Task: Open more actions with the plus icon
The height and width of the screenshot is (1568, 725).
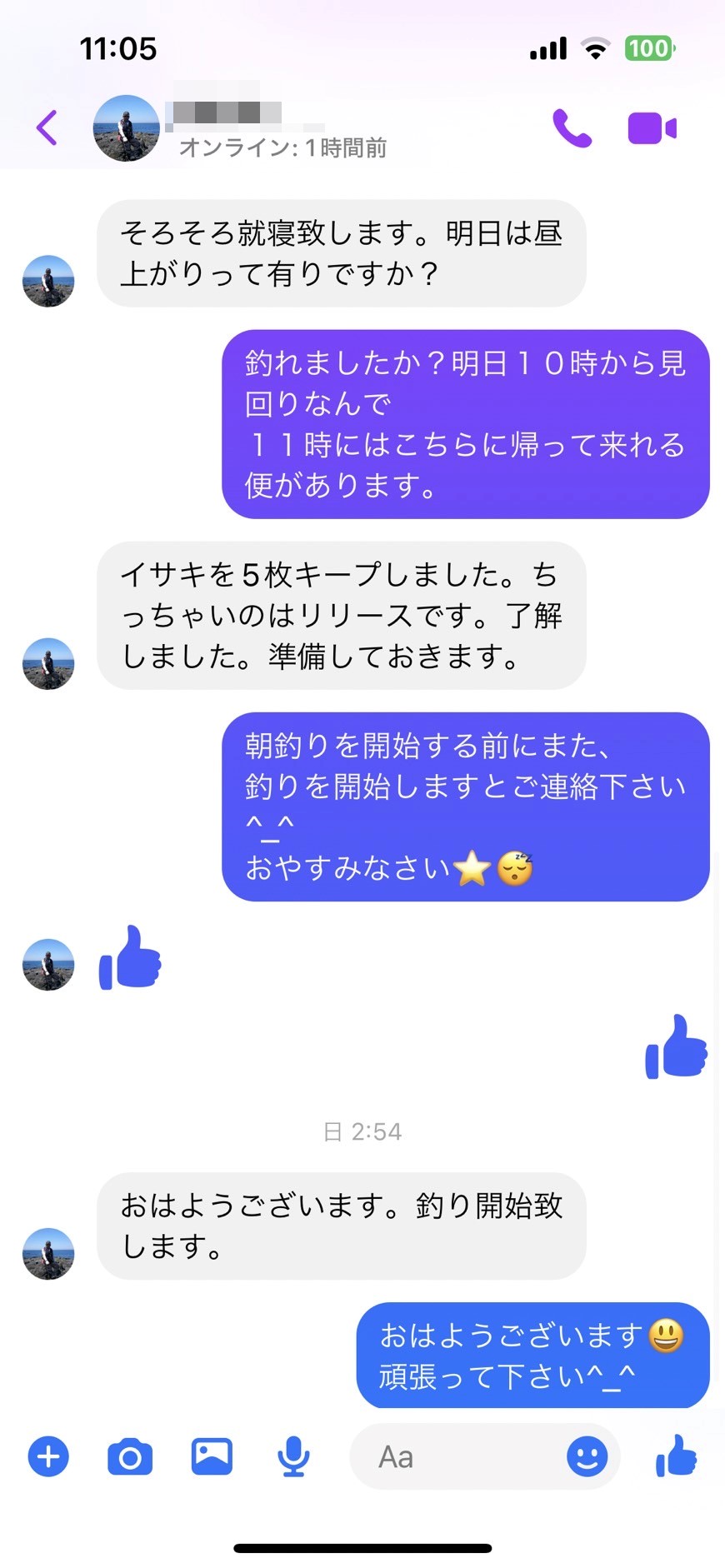Action: coord(48,1456)
